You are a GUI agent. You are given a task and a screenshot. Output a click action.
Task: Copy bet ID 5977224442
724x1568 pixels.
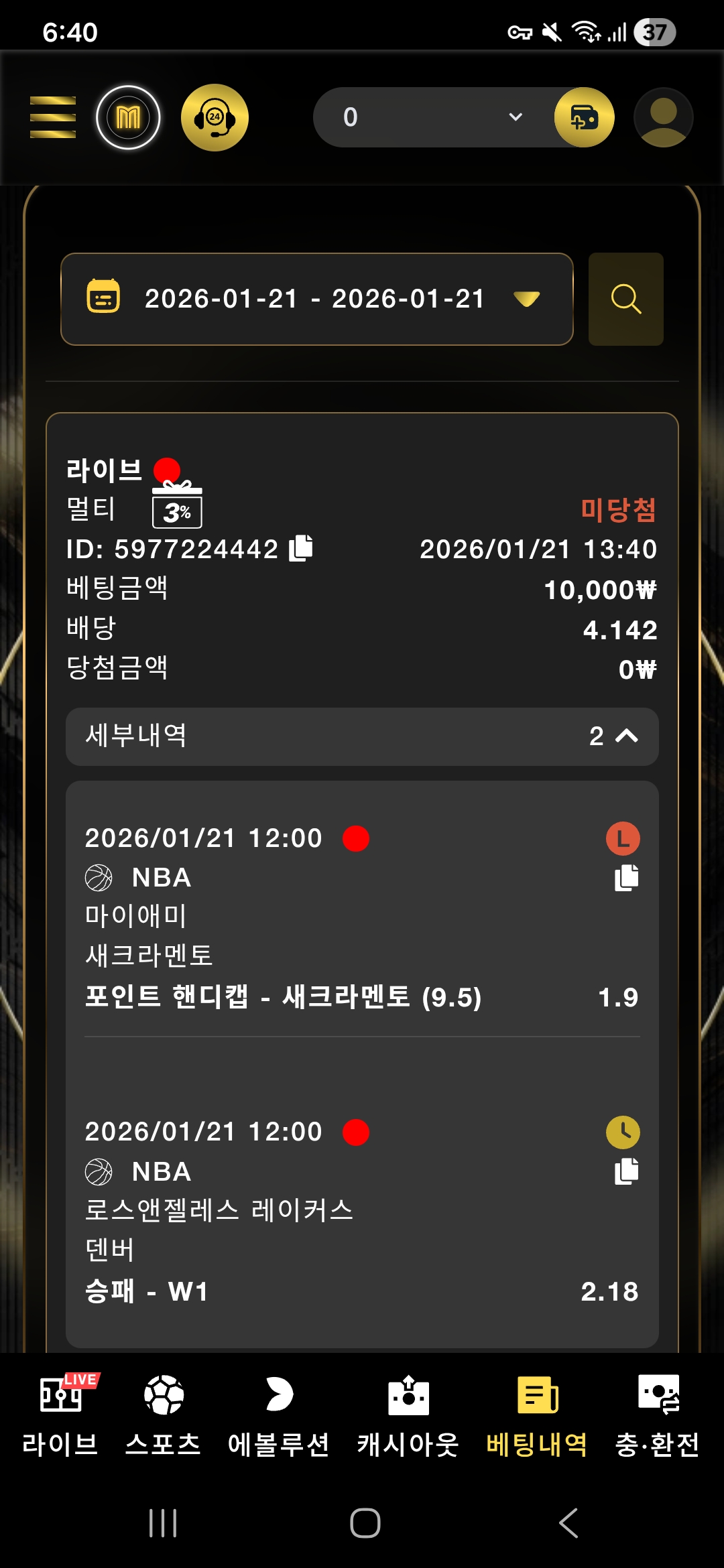tap(301, 548)
